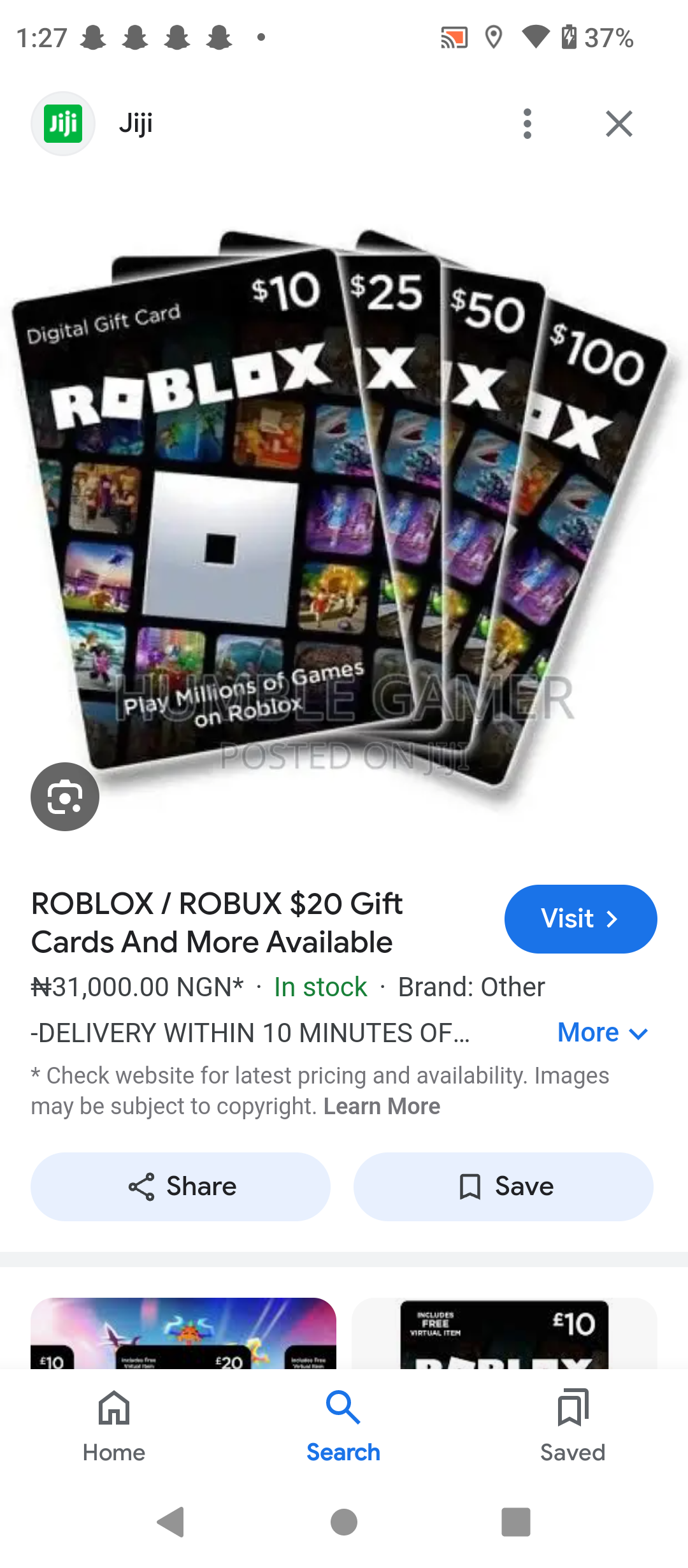
Task: Search this image with Lens
Action: (65, 797)
